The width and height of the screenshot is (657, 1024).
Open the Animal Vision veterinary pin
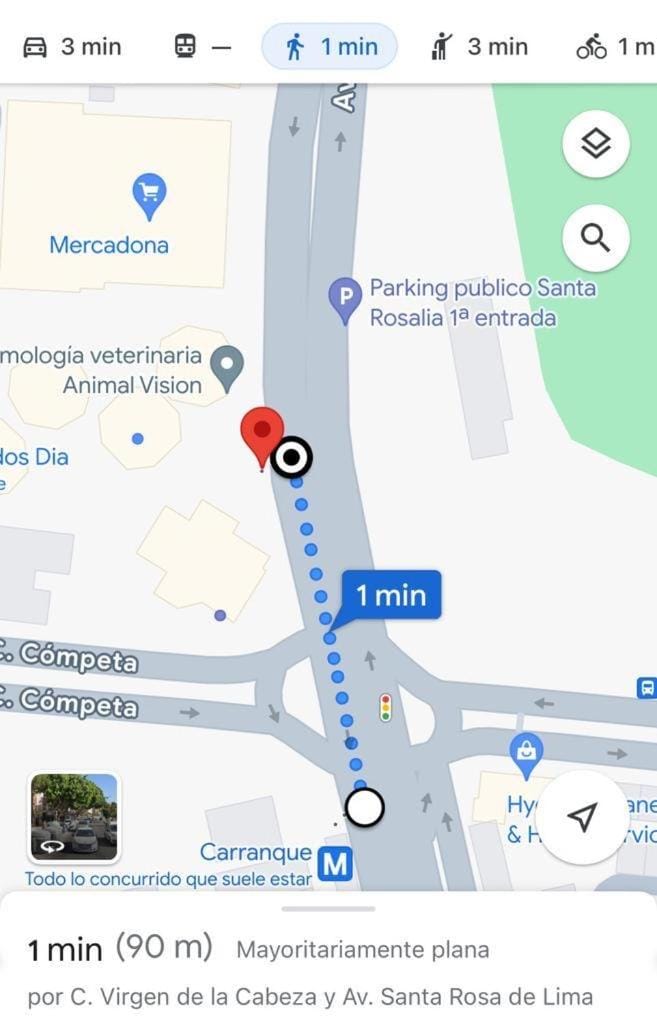click(x=230, y=367)
